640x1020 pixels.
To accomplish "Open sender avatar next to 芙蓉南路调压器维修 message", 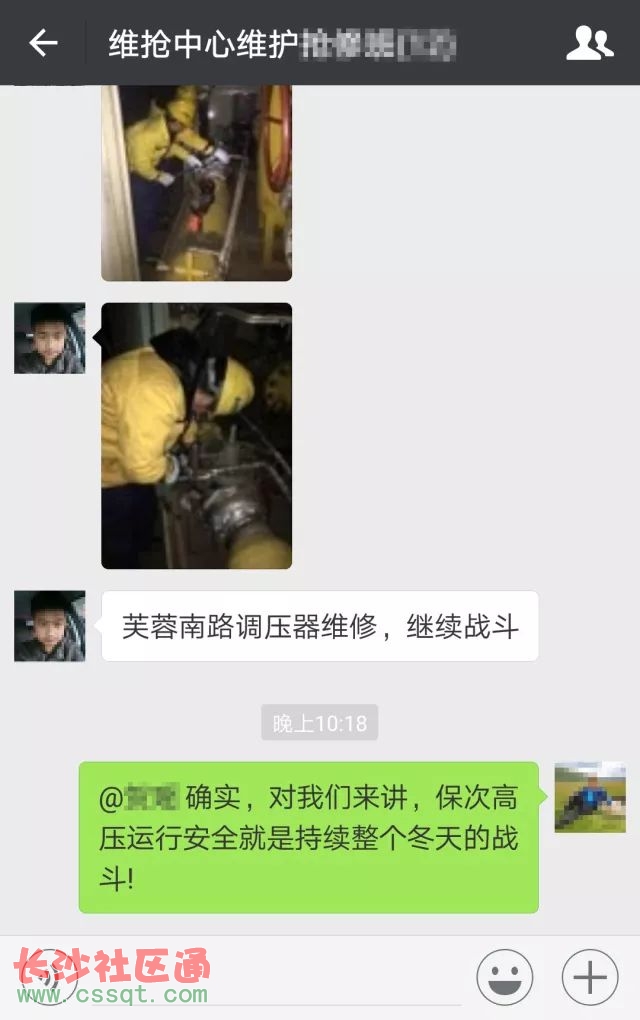I will pyautogui.click(x=49, y=626).
